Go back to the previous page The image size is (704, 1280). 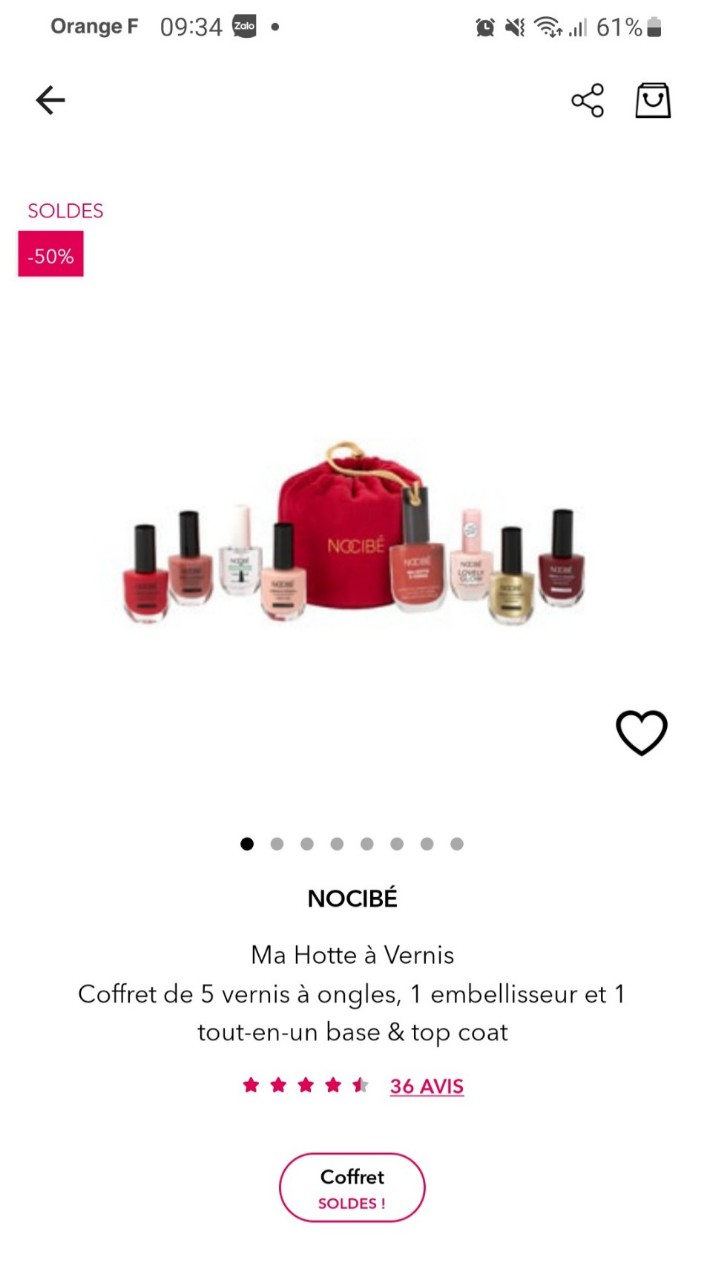pos(50,100)
